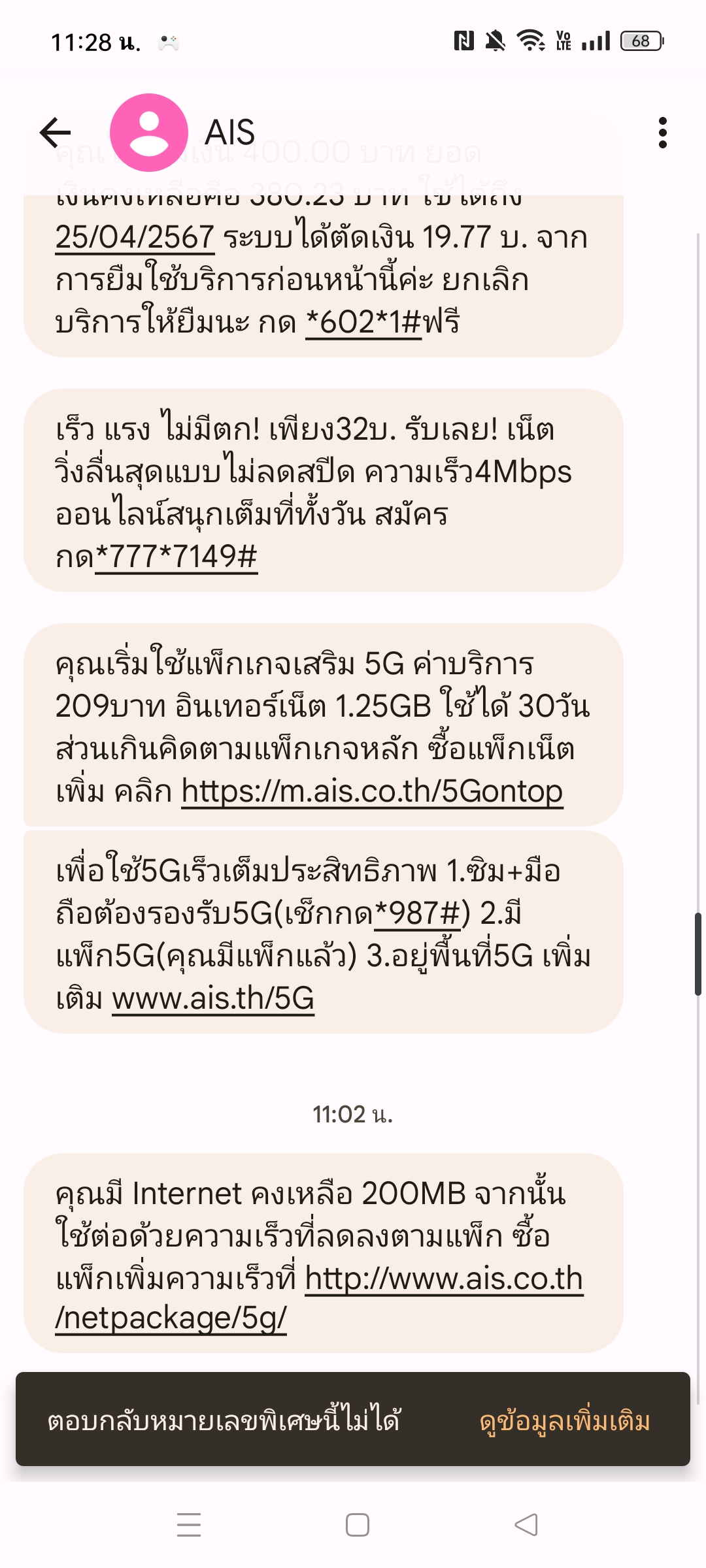Tap ดูข้อมูลเพิ่มเติม to see more info
This screenshot has height=1568, width=706.
[565, 1422]
